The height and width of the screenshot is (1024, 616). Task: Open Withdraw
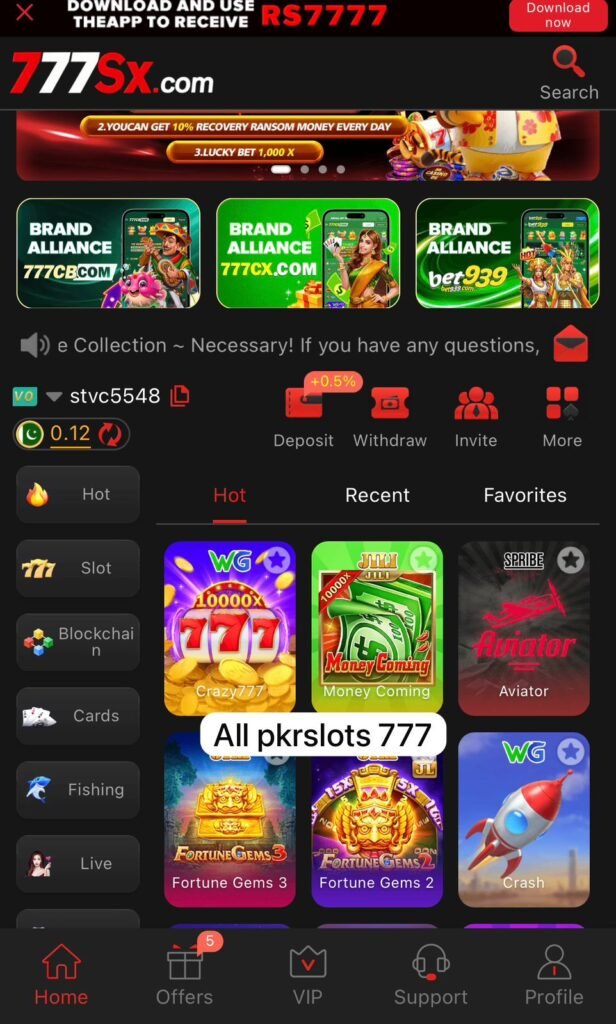tap(389, 415)
